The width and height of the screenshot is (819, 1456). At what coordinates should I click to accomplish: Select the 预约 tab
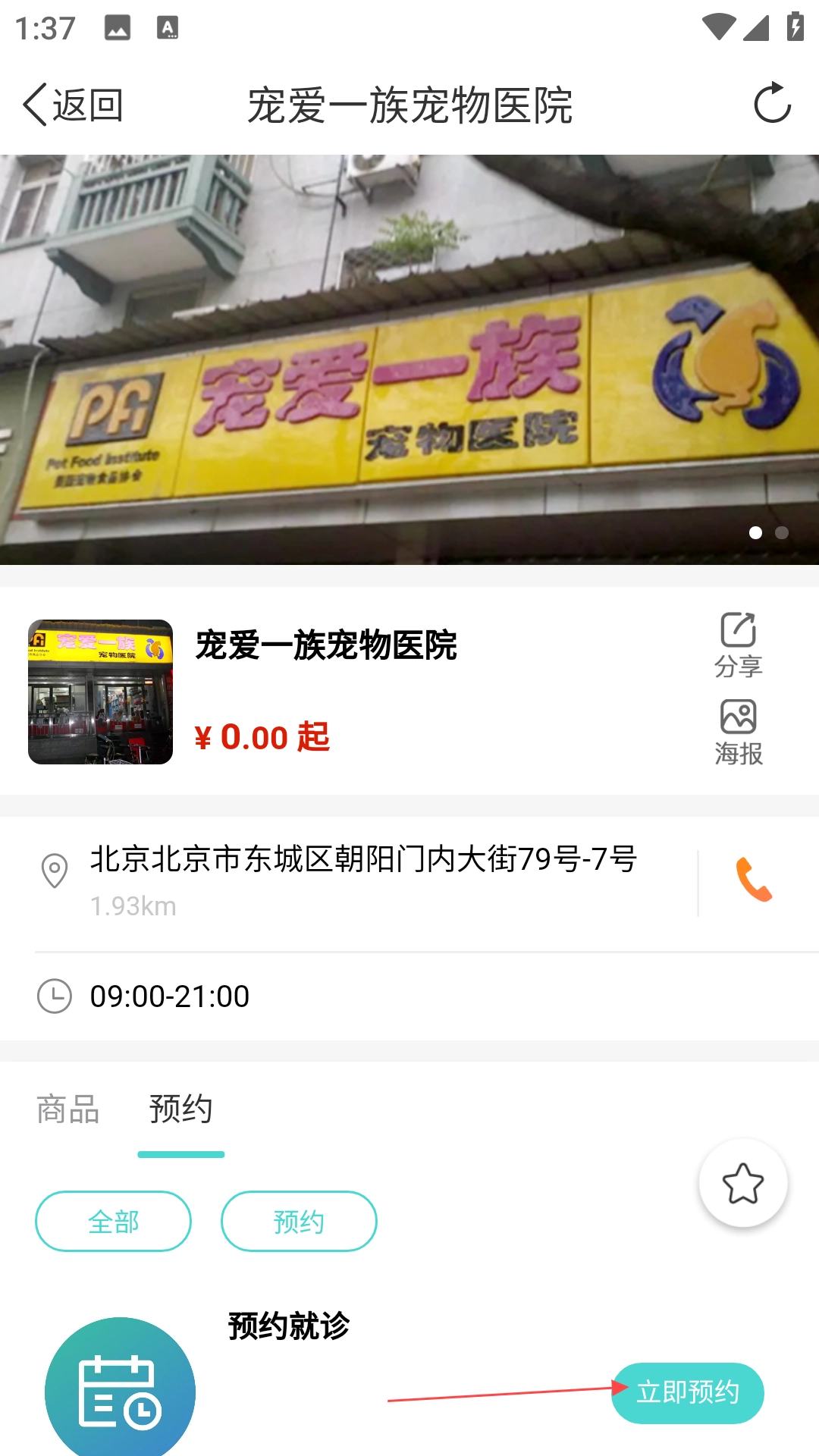180,1109
